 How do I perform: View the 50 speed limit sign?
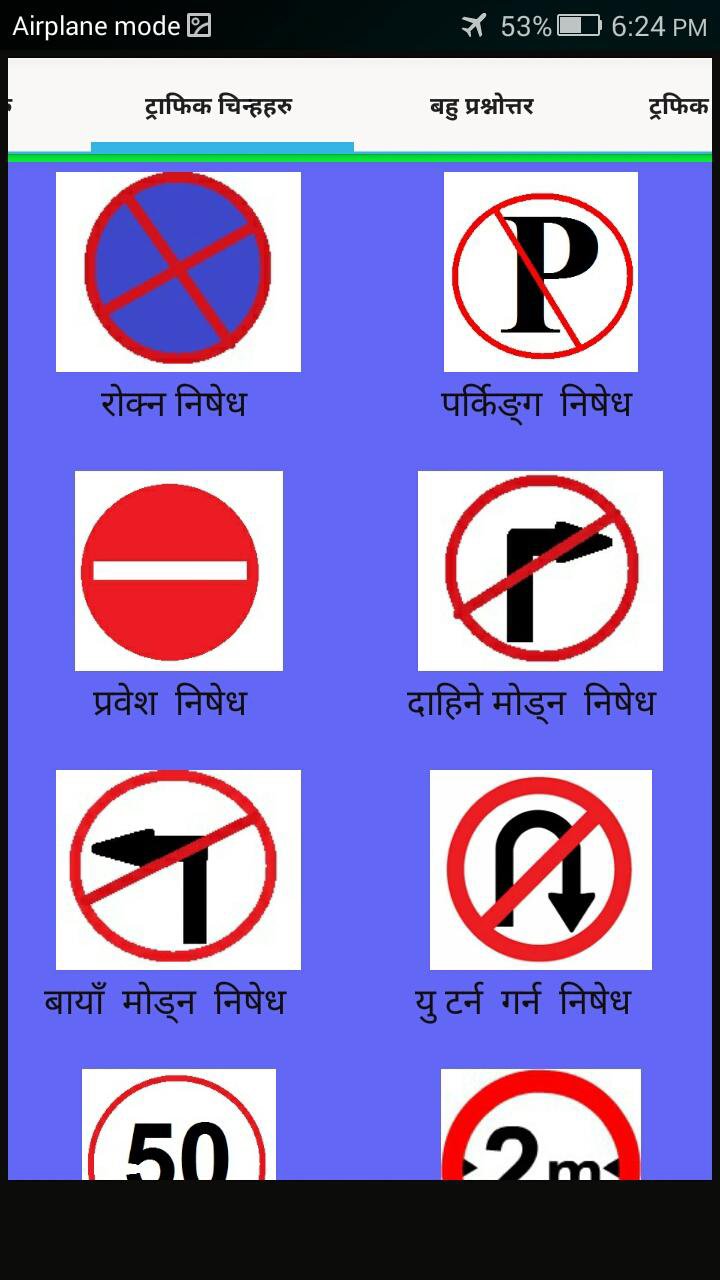pyautogui.click(x=178, y=1125)
